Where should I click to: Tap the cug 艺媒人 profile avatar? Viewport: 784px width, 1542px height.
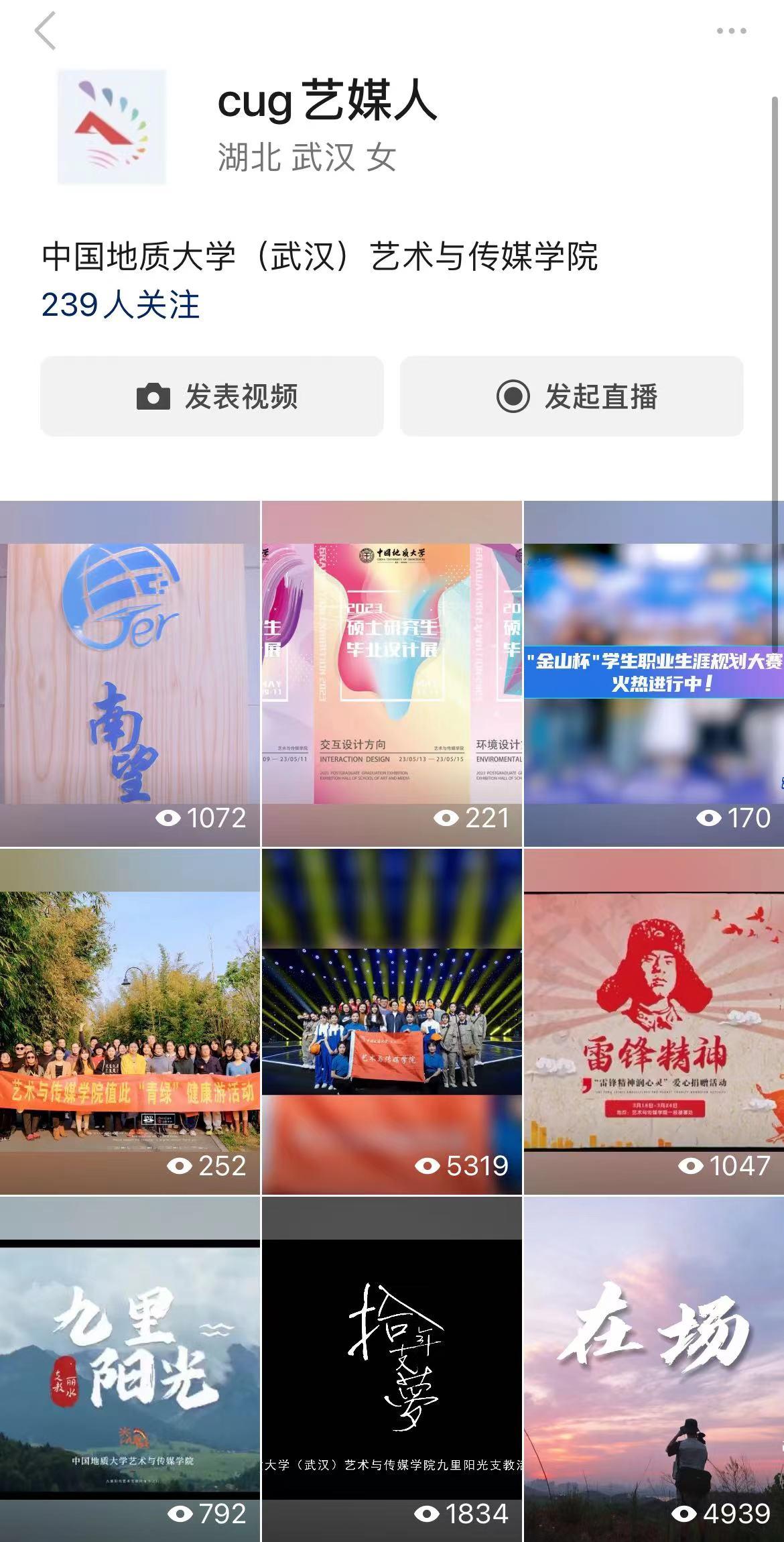pos(112,127)
